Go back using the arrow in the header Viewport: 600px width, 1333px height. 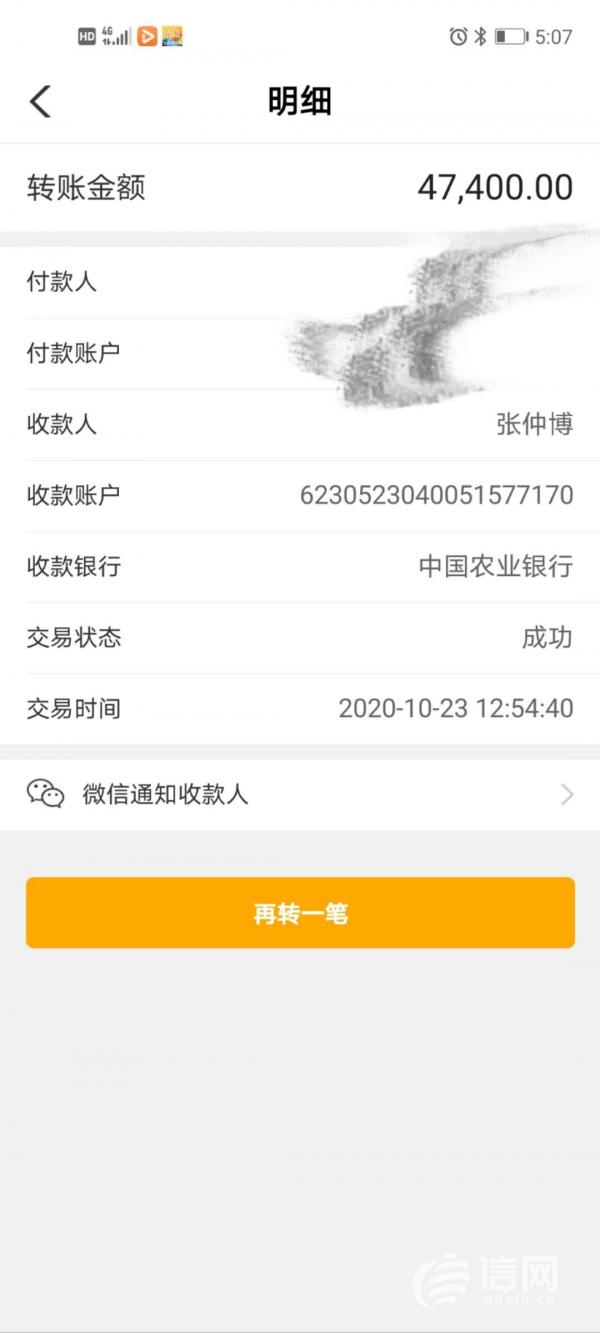(40, 101)
